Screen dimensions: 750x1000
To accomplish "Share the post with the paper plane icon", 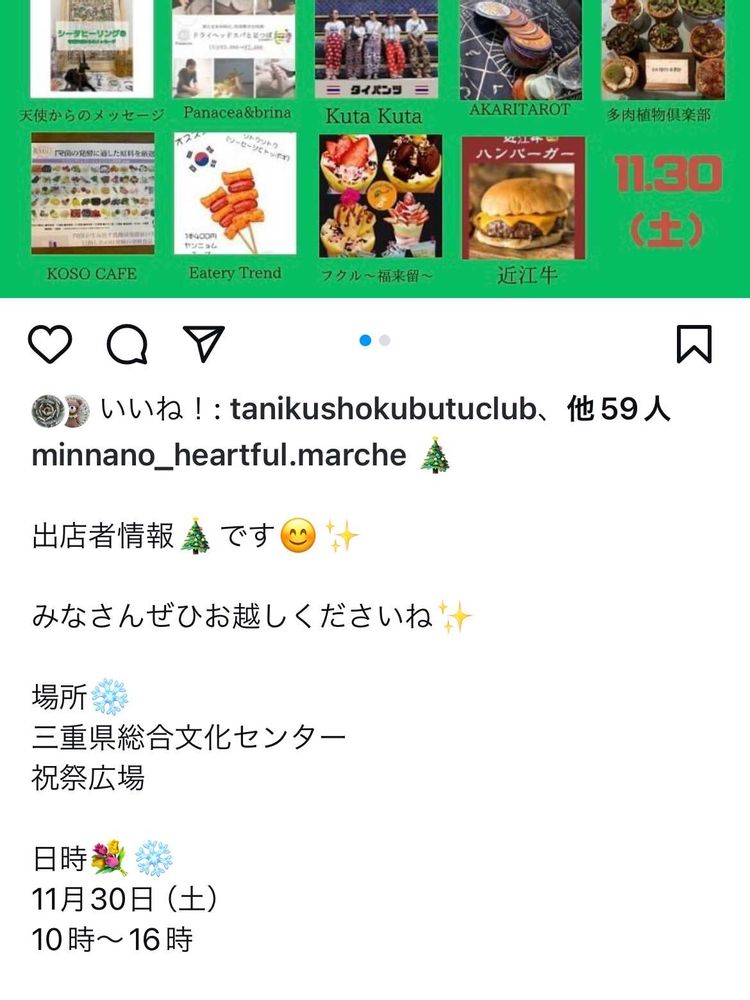I will pyautogui.click(x=204, y=343).
